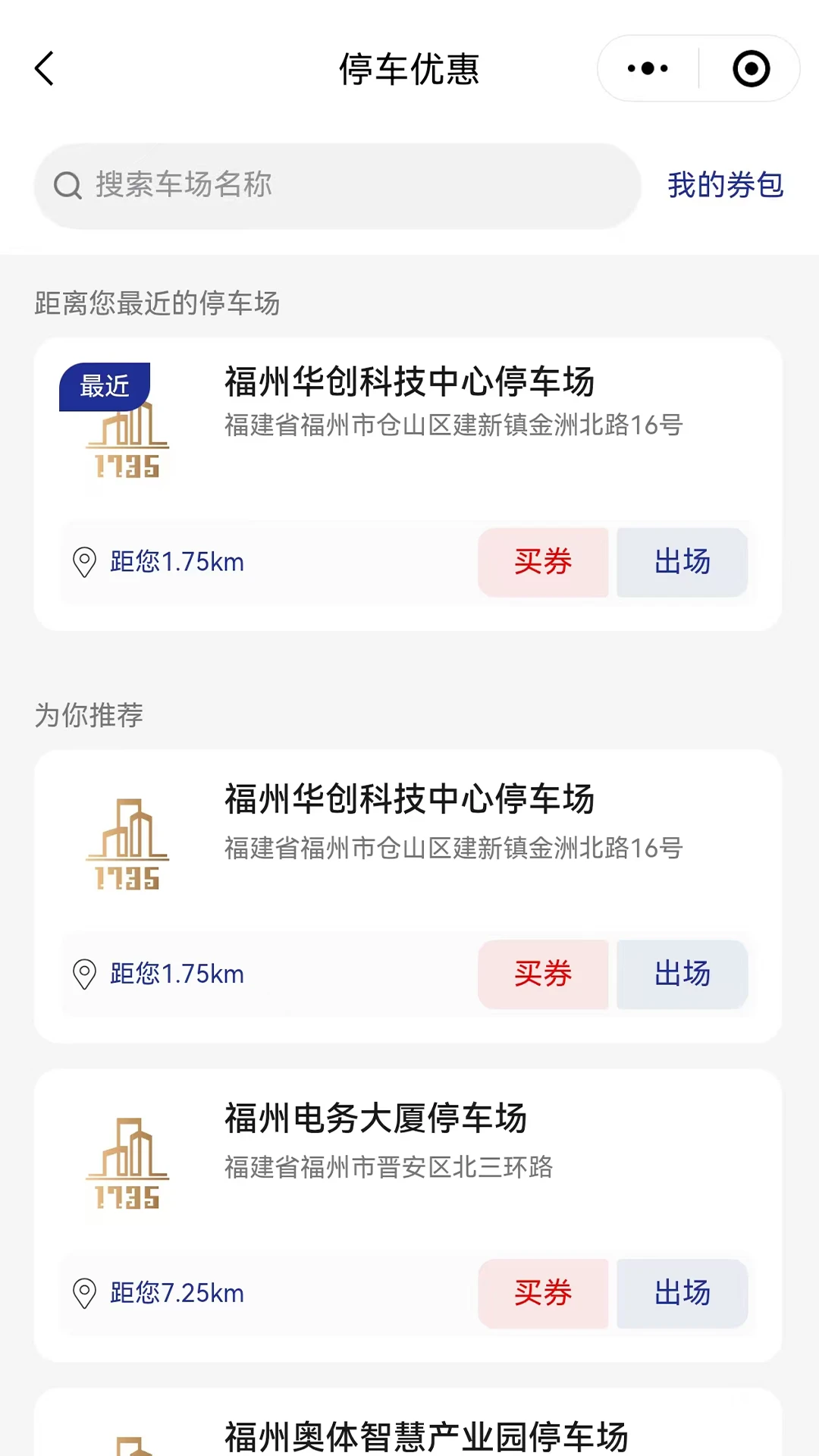Tap the 1735 logo on the nearest parking card
The image size is (819, 1456).
[126, 447]
